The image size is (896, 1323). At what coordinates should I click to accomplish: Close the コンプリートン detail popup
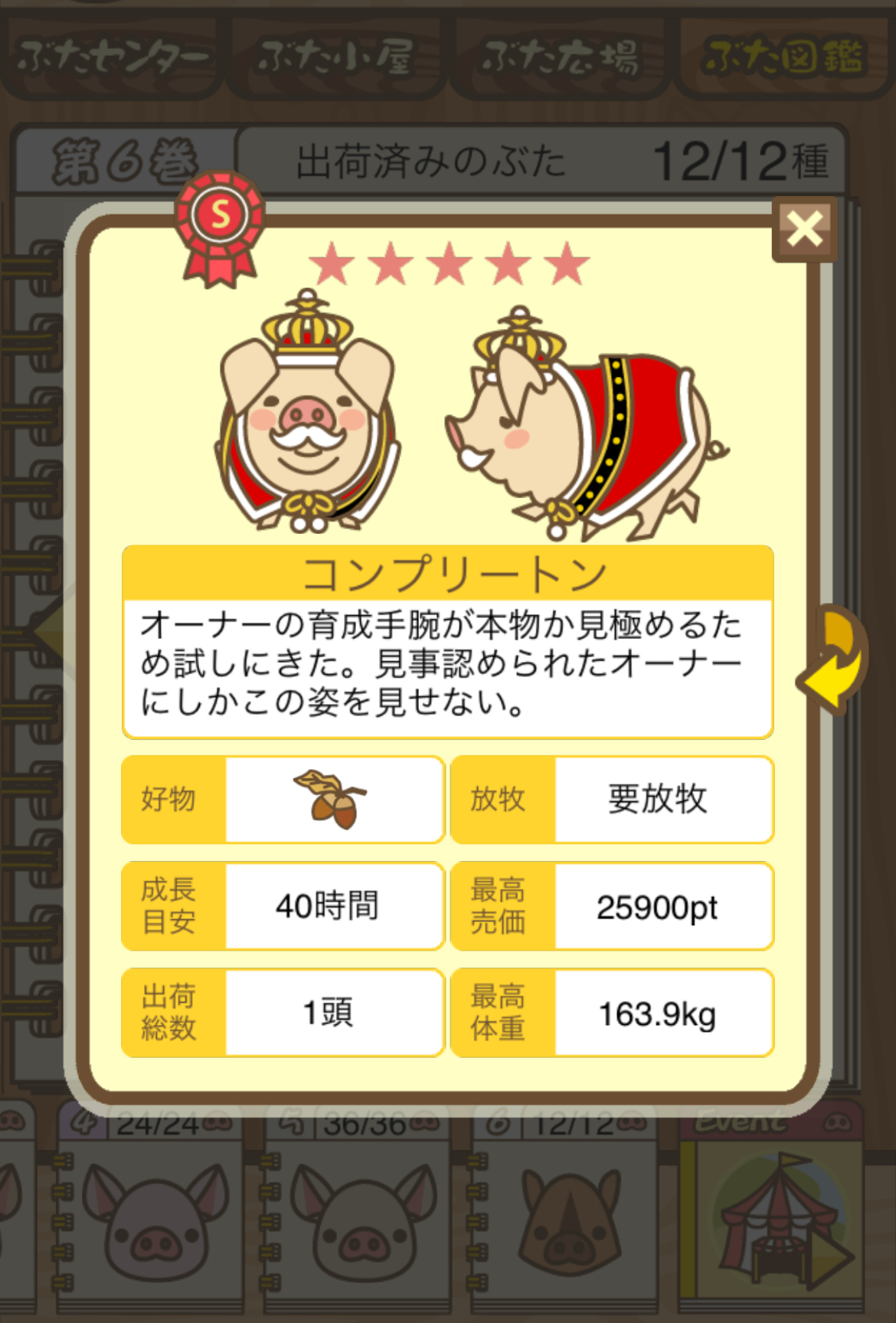pyautogui.click(x=804, y=228)
